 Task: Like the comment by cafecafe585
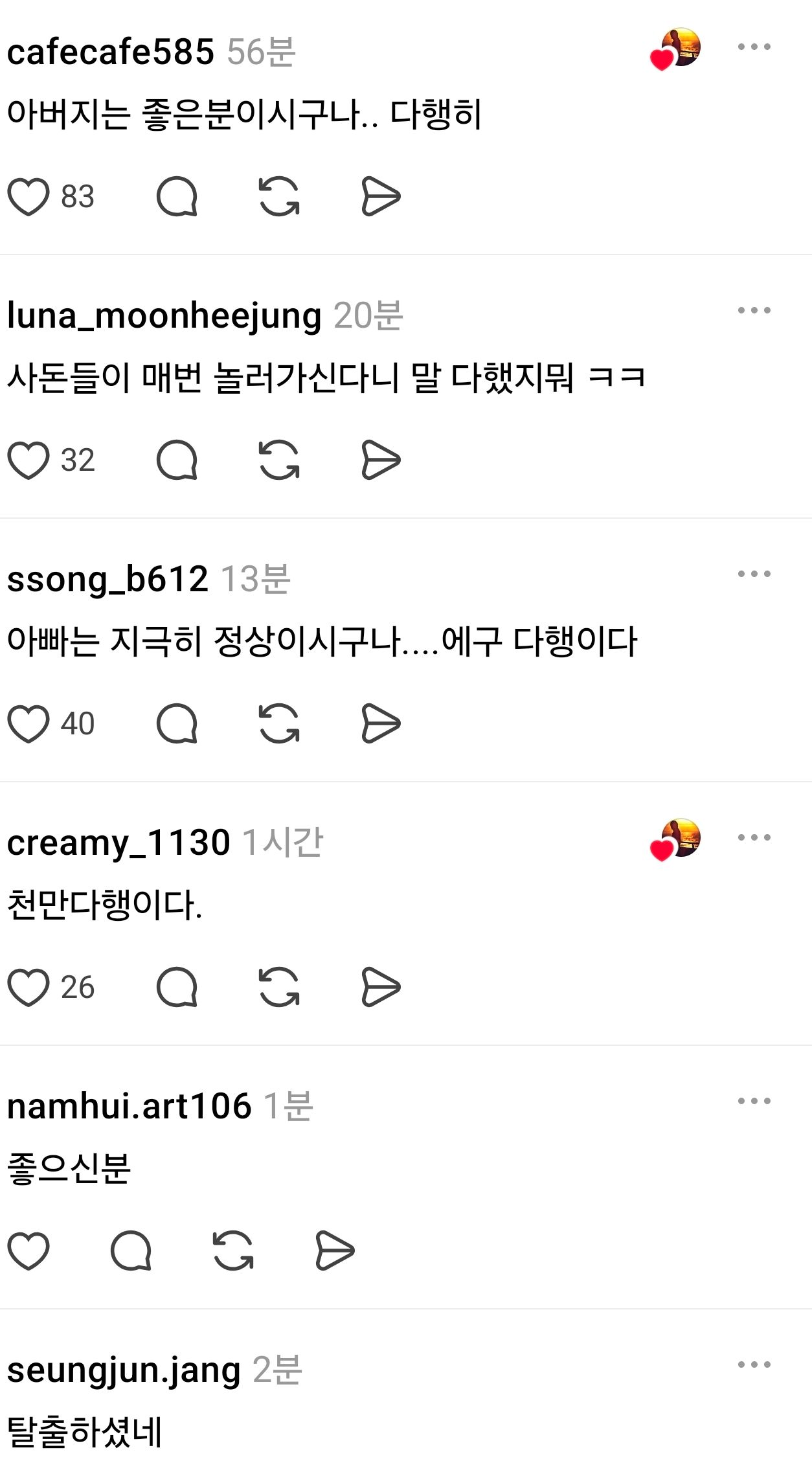pyautogui.click(x=28, y=196)
